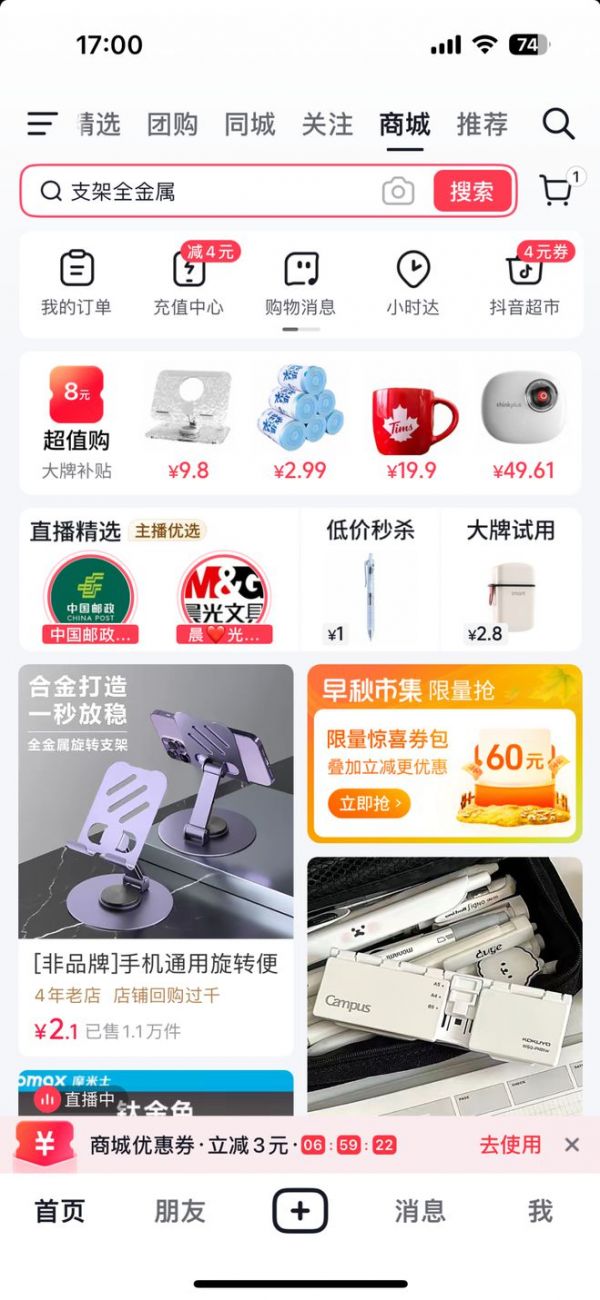Switch to the 团购 top tab
The width and height of the screenshot is (600, 1300).
pos(172,124)
